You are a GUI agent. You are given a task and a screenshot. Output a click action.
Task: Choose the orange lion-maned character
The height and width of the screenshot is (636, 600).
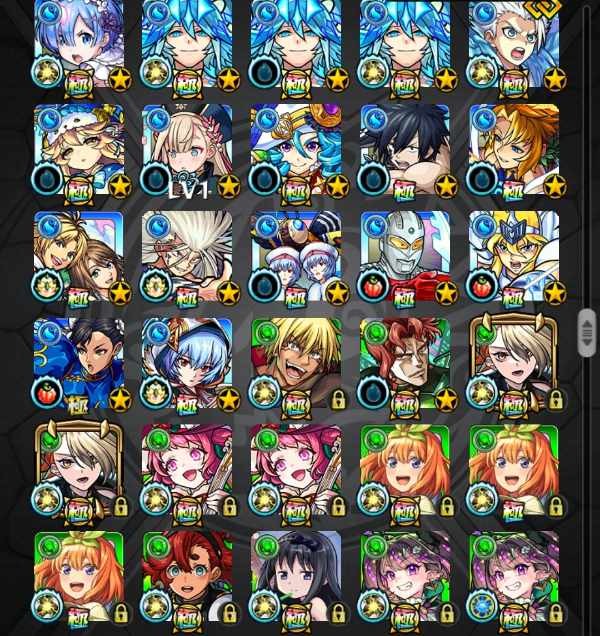pyautogui.click(x=513, y=151)
